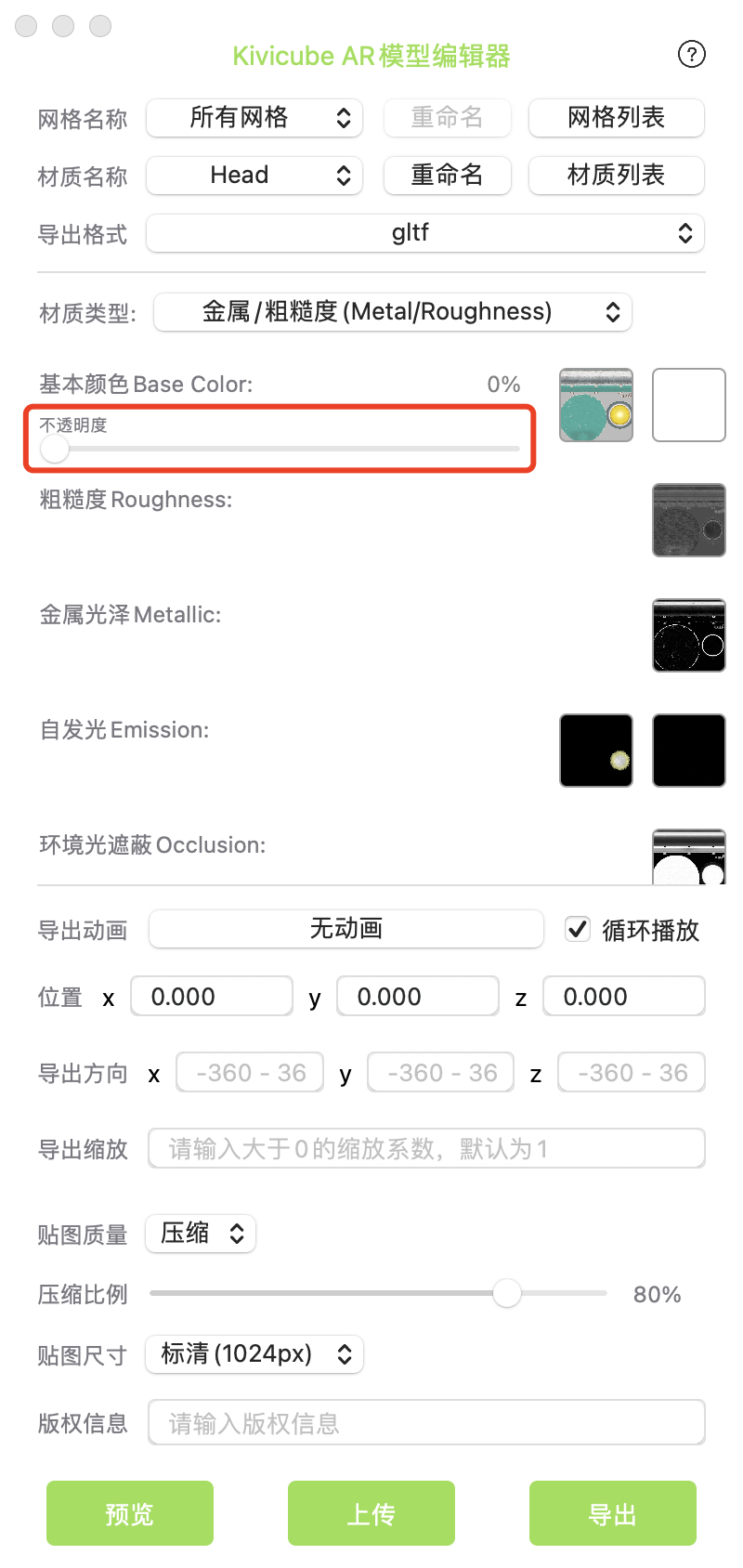Expand the 导出格式 gltf dropdown

tap(424, 233)
